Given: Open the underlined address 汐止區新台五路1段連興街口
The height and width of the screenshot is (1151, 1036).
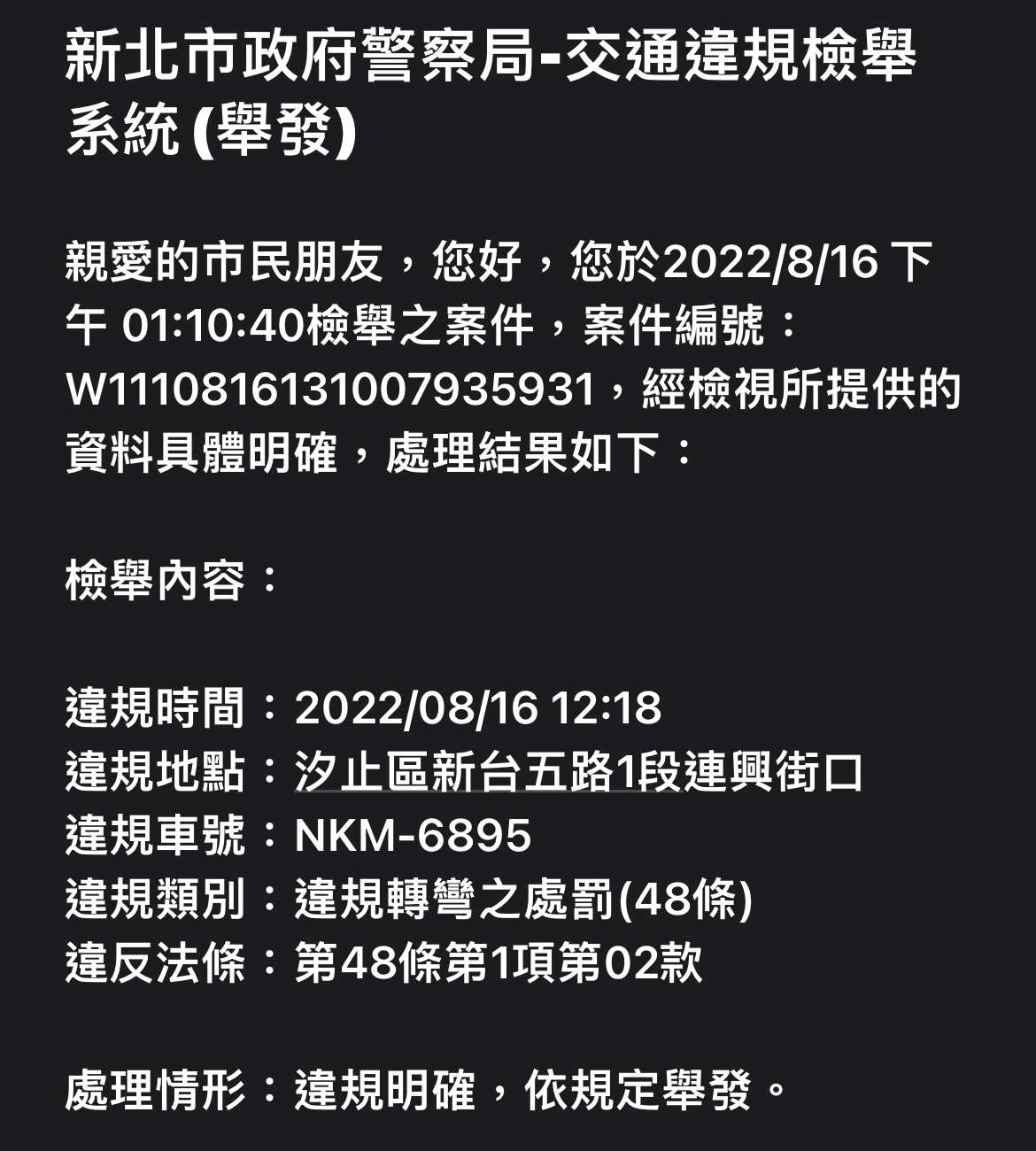Looking at the screenshot, I should pyautogui.click(x=578, y=772).
